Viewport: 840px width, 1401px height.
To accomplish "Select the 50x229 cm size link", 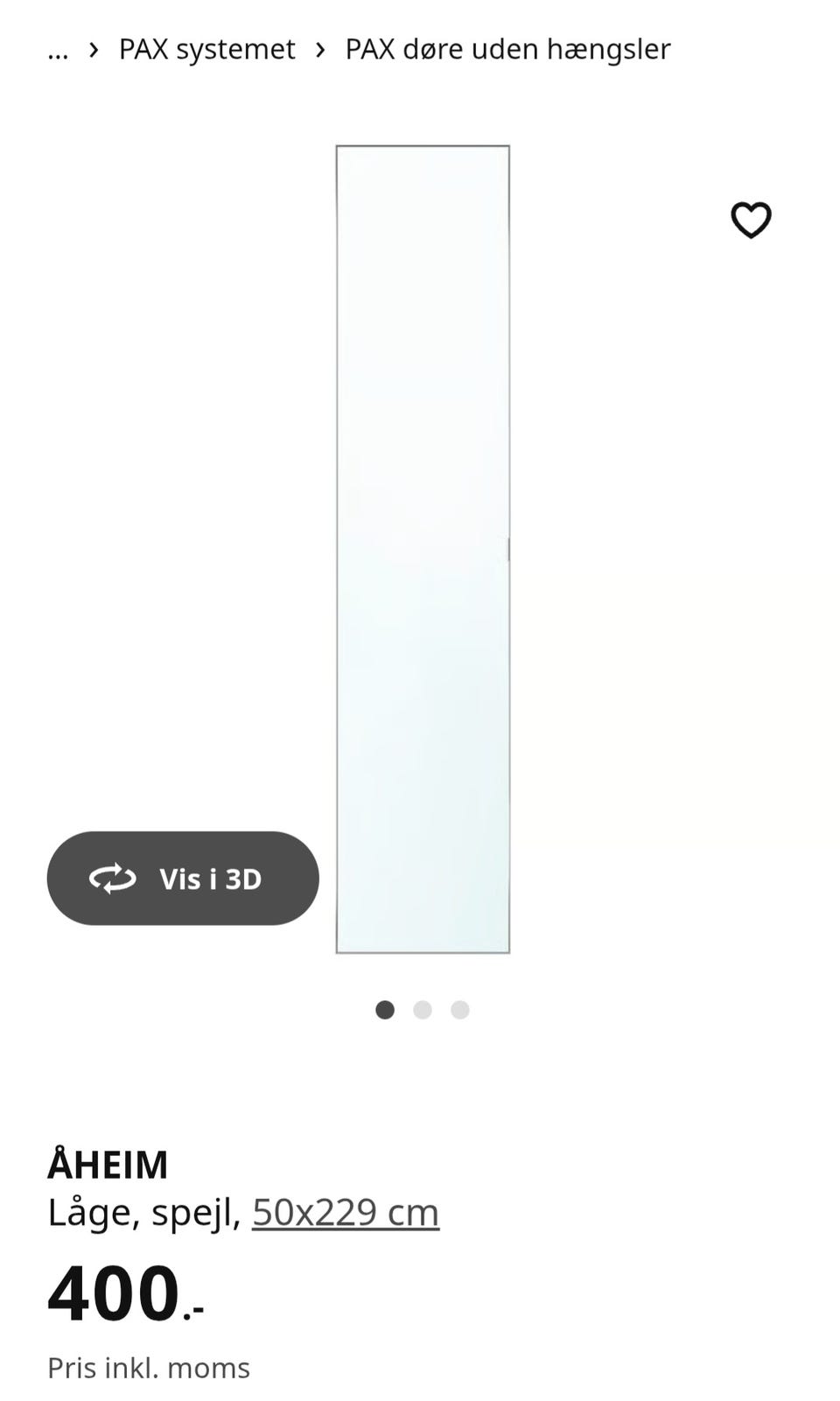I will click(x=346, y=1212).
